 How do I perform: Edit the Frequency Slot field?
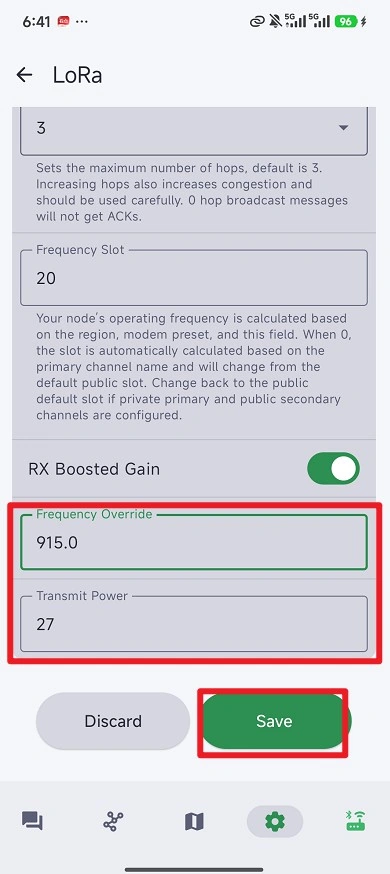coord(194,278)
